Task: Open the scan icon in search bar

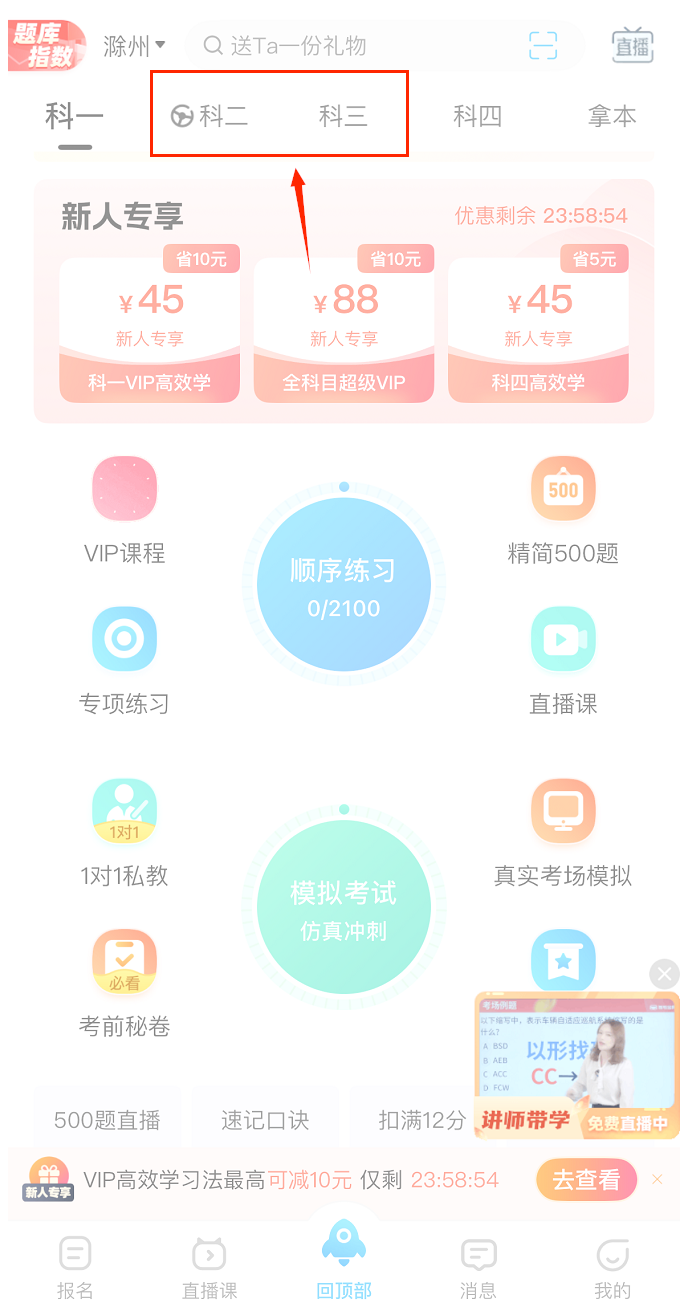Action: pyautogui.click(x=543, y=46)
